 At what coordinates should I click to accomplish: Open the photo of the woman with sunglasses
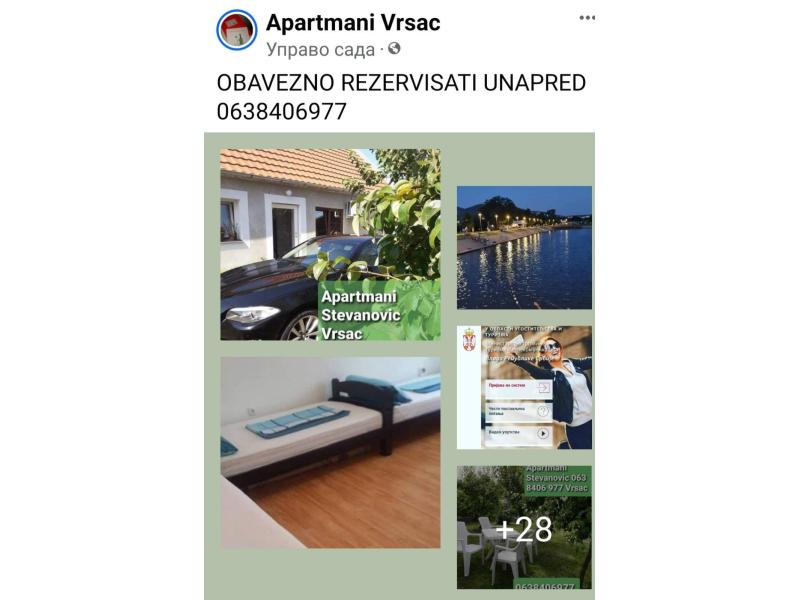click(x=524, y=387)
